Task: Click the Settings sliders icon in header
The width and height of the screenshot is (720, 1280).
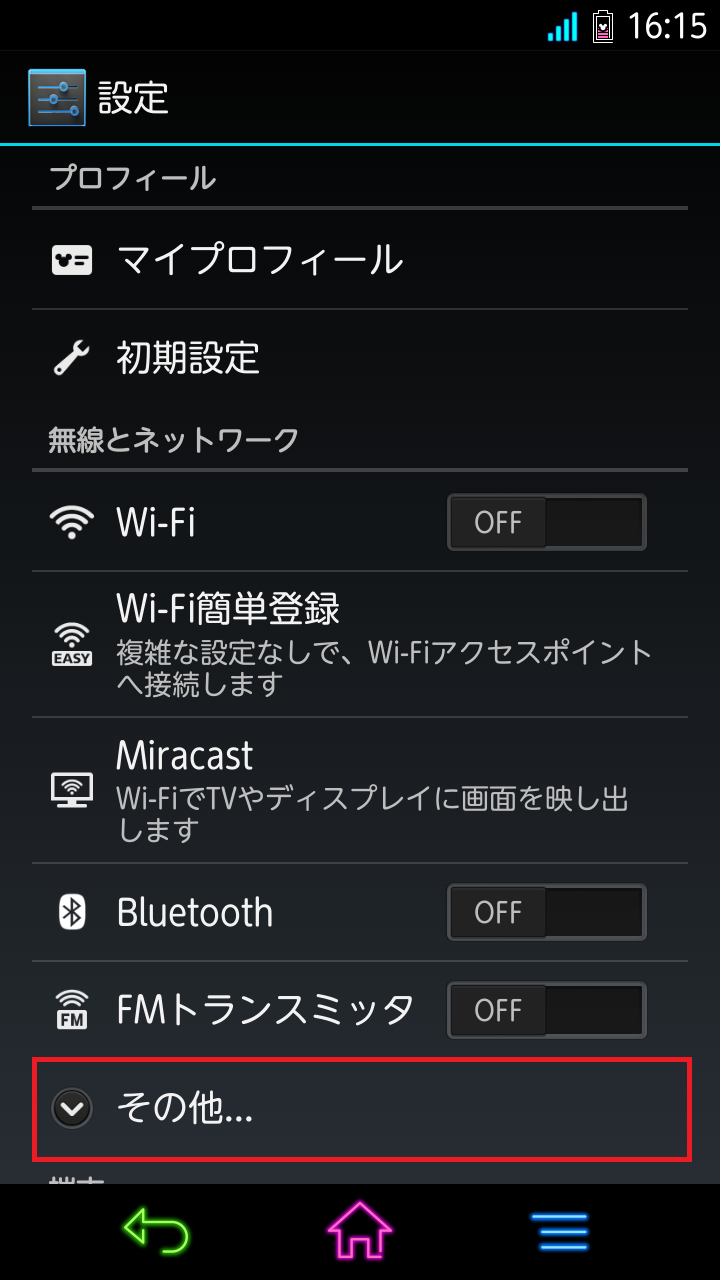Action: tap(58, 99)
